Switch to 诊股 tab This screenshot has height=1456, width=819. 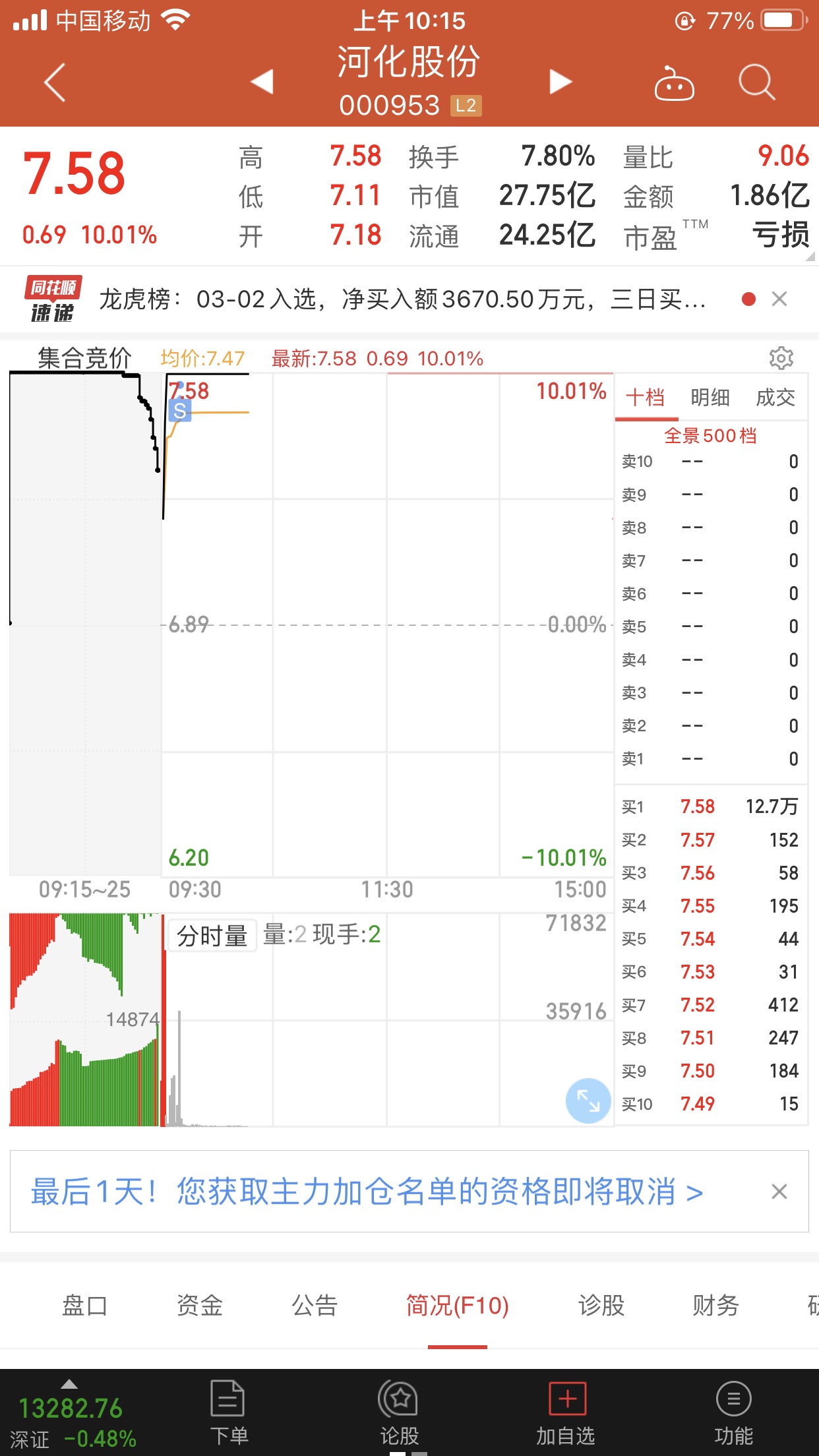pos(601,1305)
